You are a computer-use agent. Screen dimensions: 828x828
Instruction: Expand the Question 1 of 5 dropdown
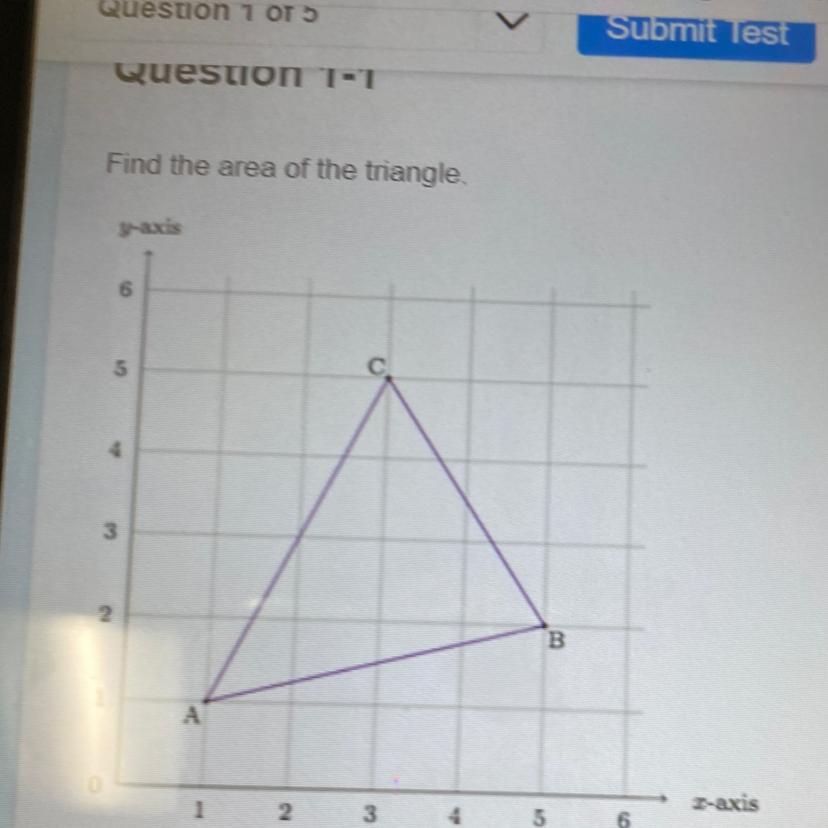[x=513, y=22]
